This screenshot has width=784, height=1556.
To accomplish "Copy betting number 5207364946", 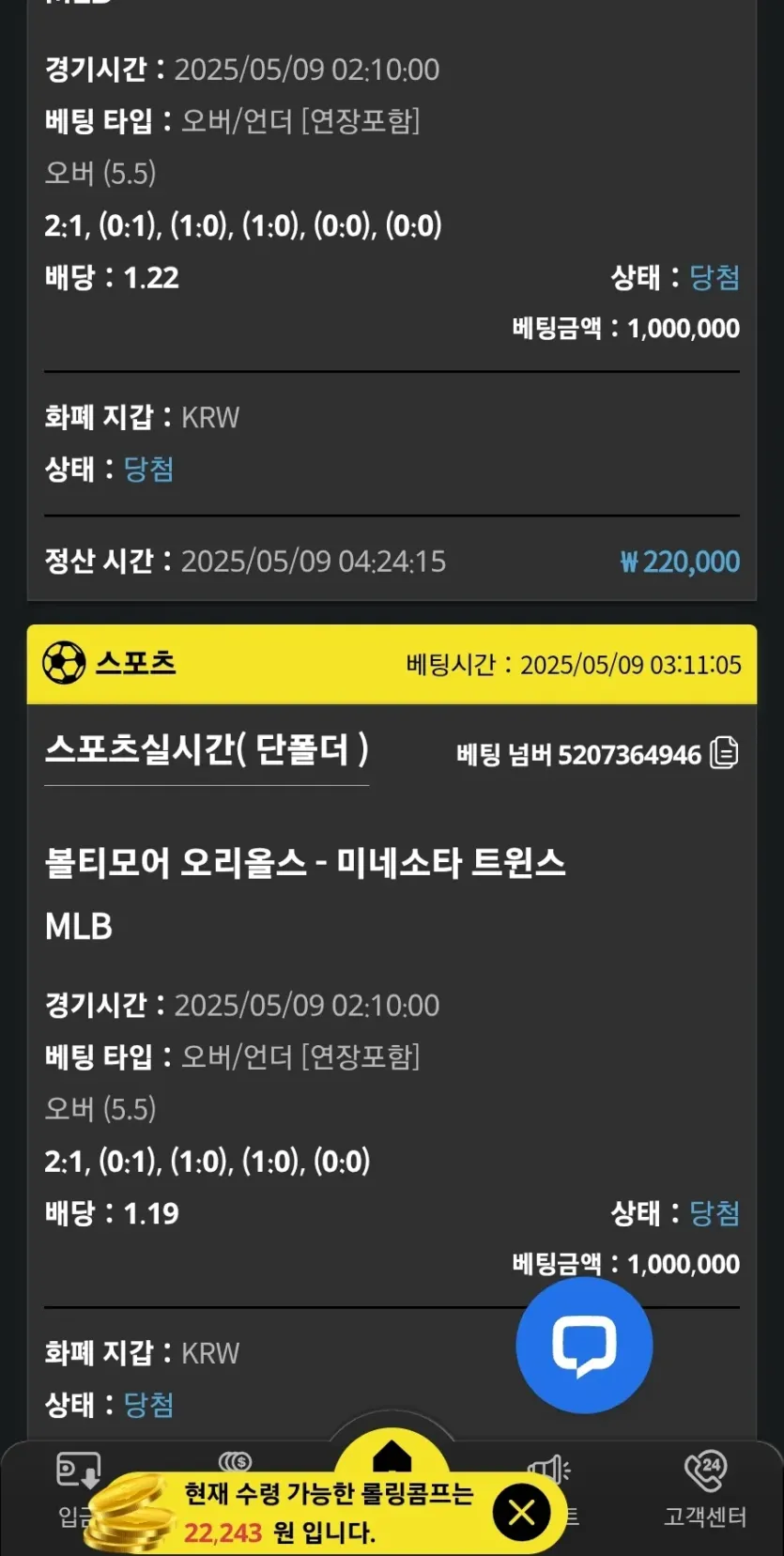I will click(x=724, y=753).
